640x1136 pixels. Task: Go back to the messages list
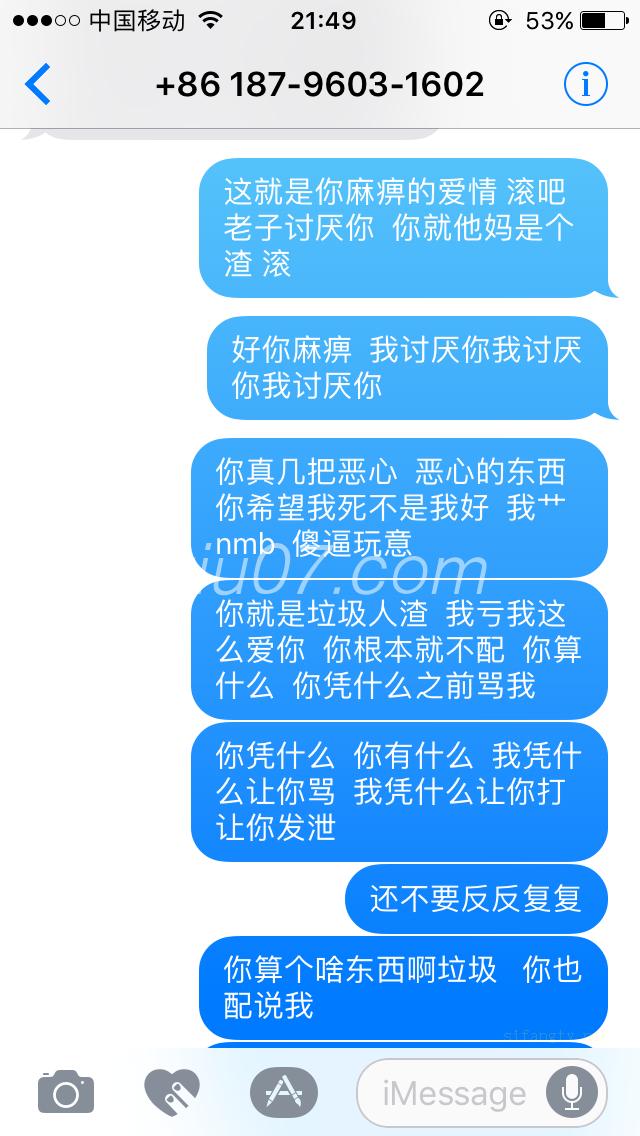[38, 85]
